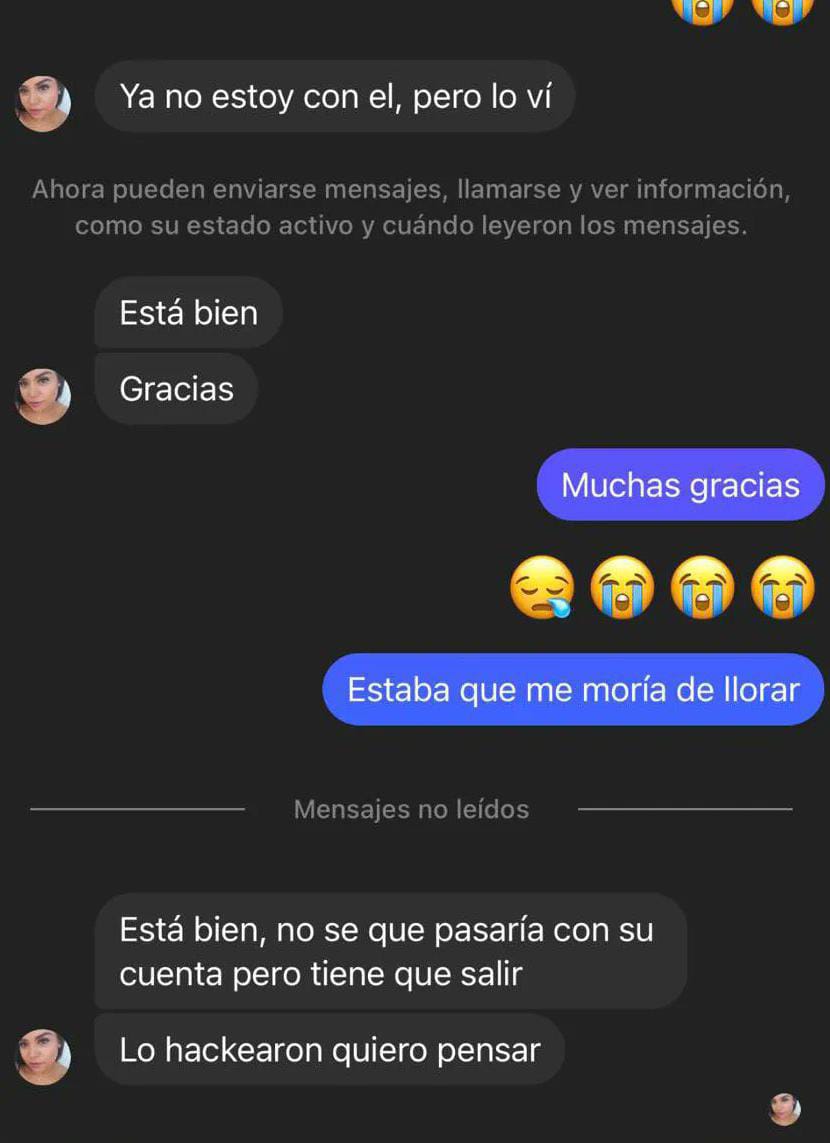Click the 'Lo hackearon quiero pensar' message
This screenshot has width=830, height=1143.
pyautogui.click(x=330, y=1049)
